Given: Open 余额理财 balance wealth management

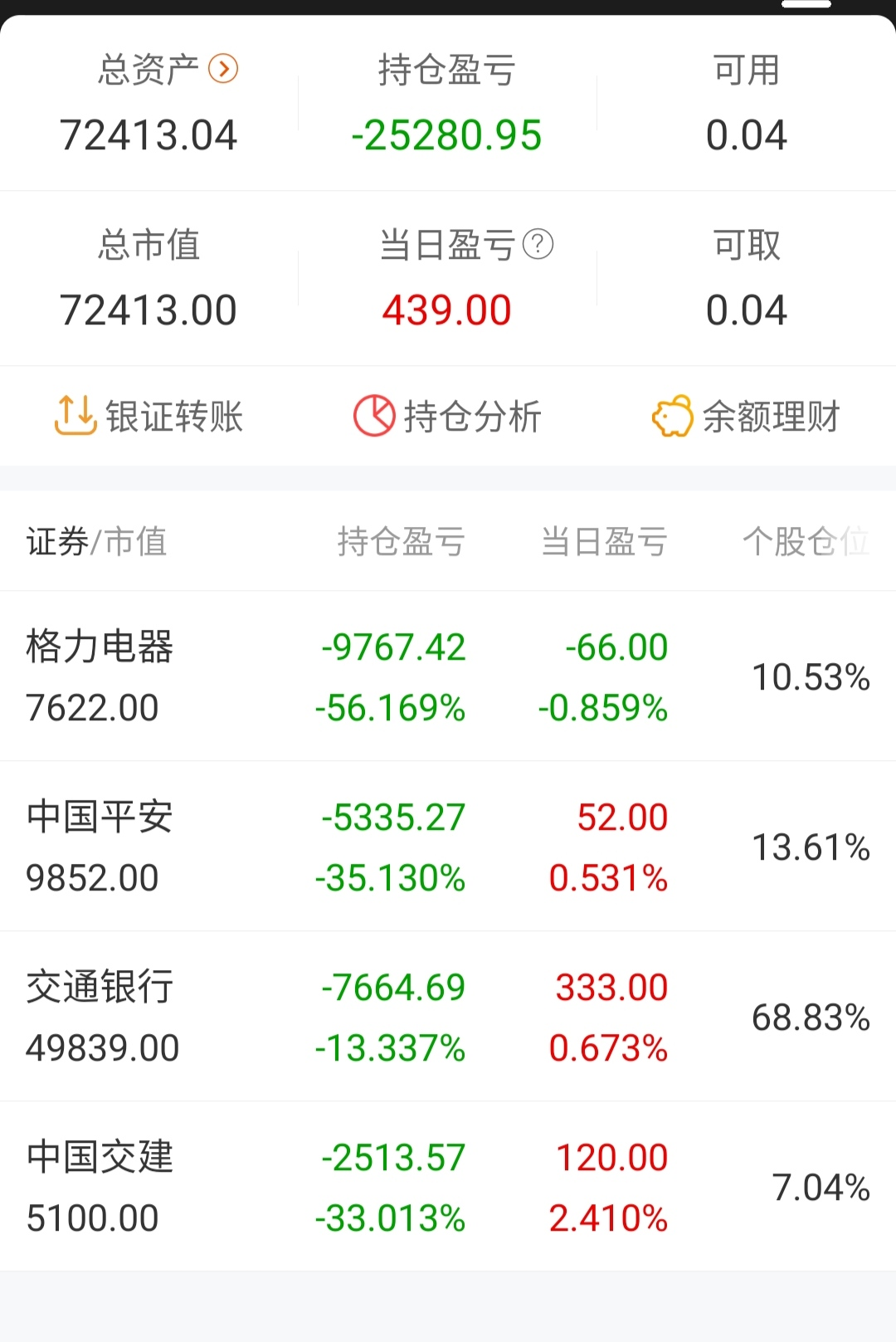Looking at the screenshot, I should click(x=747, y=416).
